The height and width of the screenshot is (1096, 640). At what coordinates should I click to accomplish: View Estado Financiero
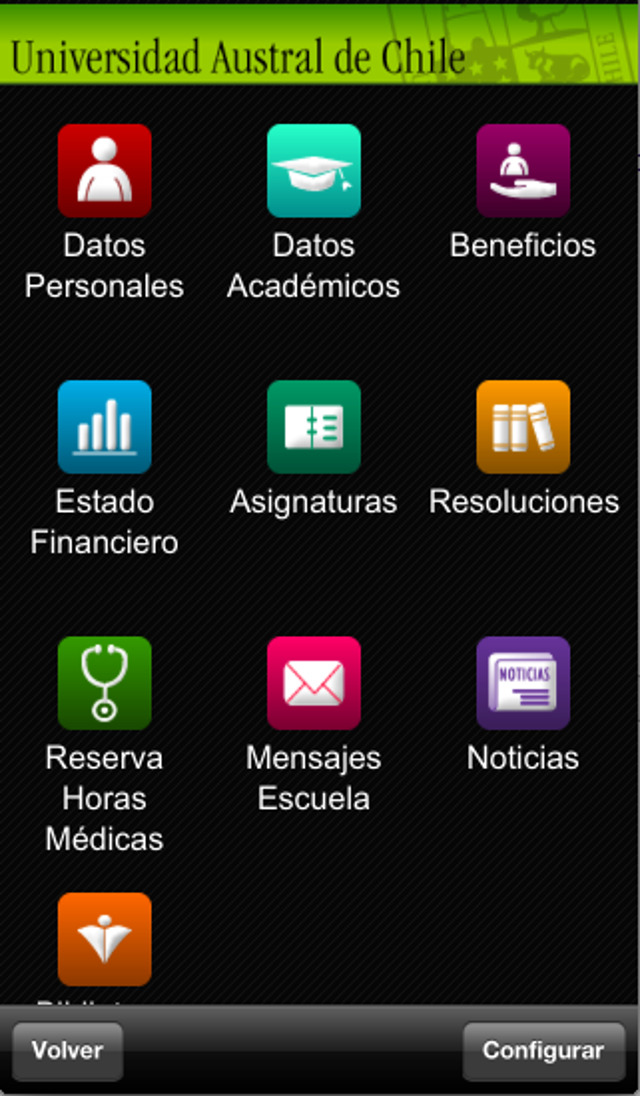coord(104,427)
